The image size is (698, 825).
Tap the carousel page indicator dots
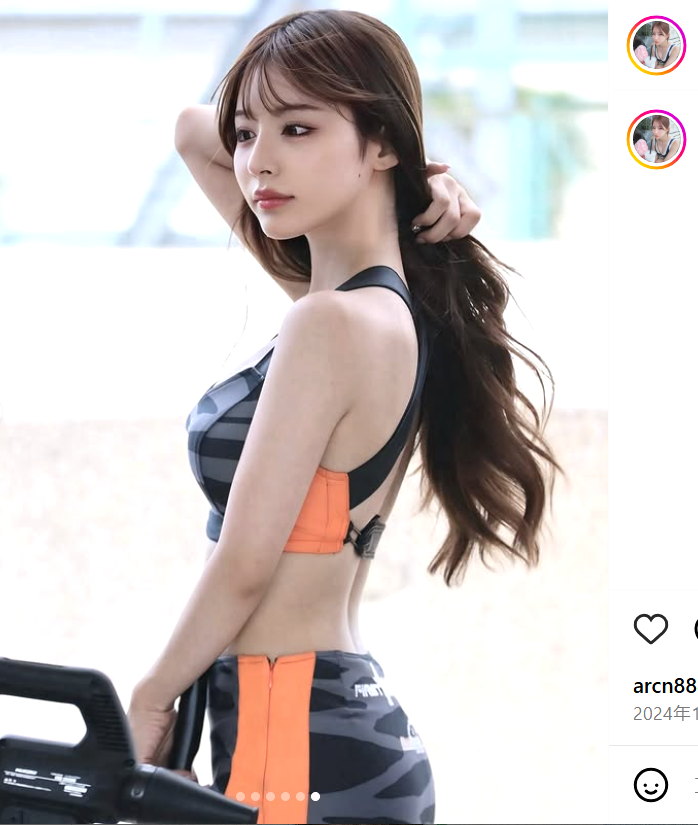coord(278,797)
